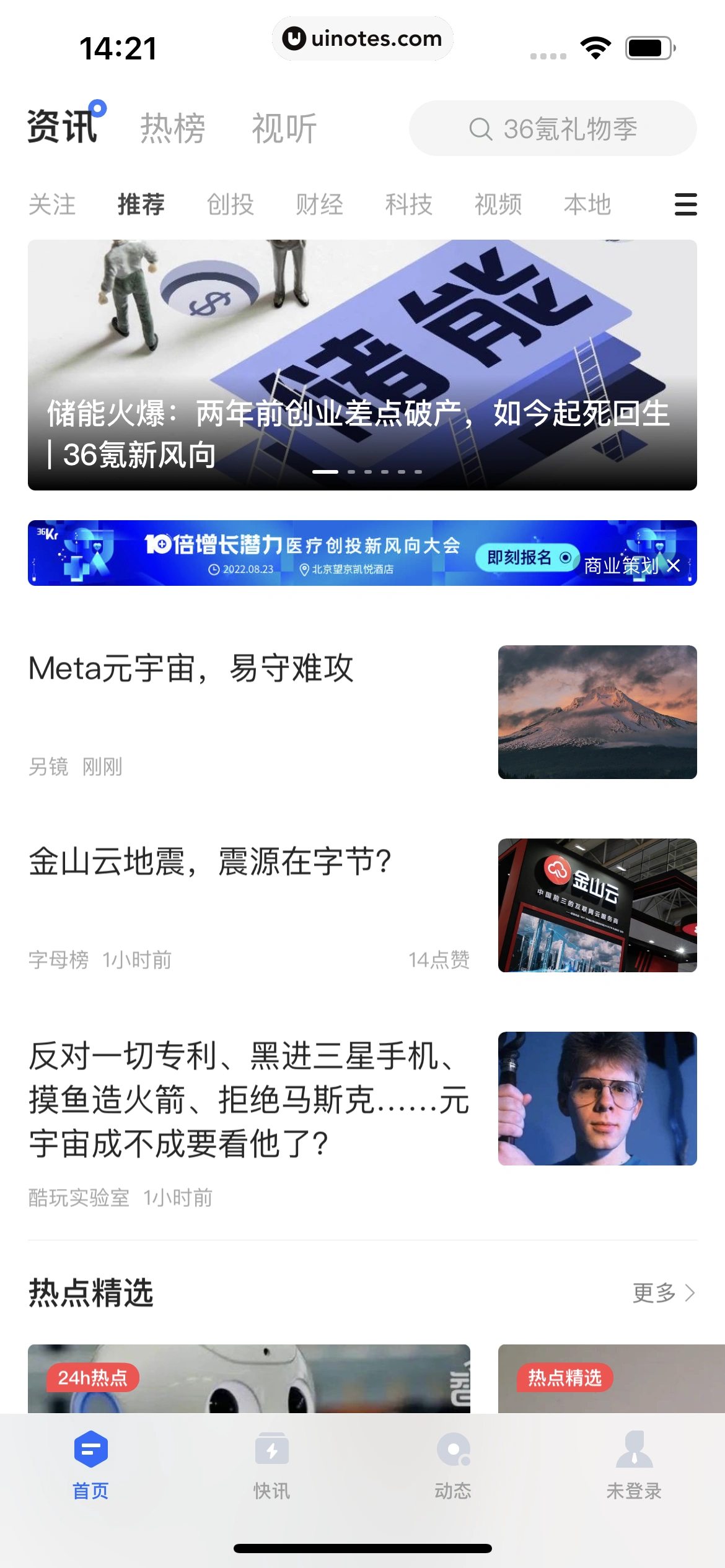This screenshot has width=725, height=1568.
Task: Switch to the 视听 tab
Action: [x=283, y=127]
